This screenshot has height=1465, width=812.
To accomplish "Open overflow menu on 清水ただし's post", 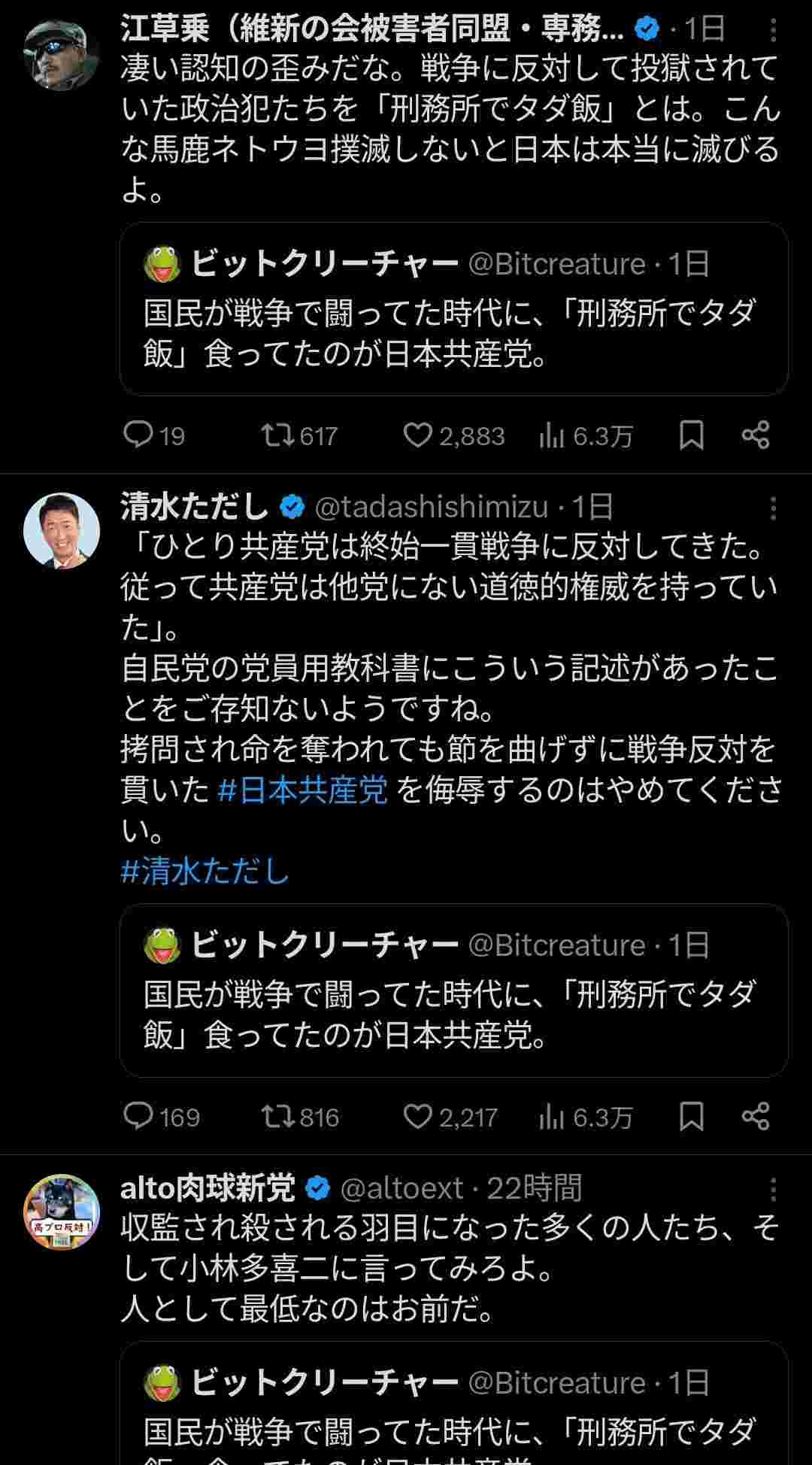I will pyautogui.click(x=773, y=509).
